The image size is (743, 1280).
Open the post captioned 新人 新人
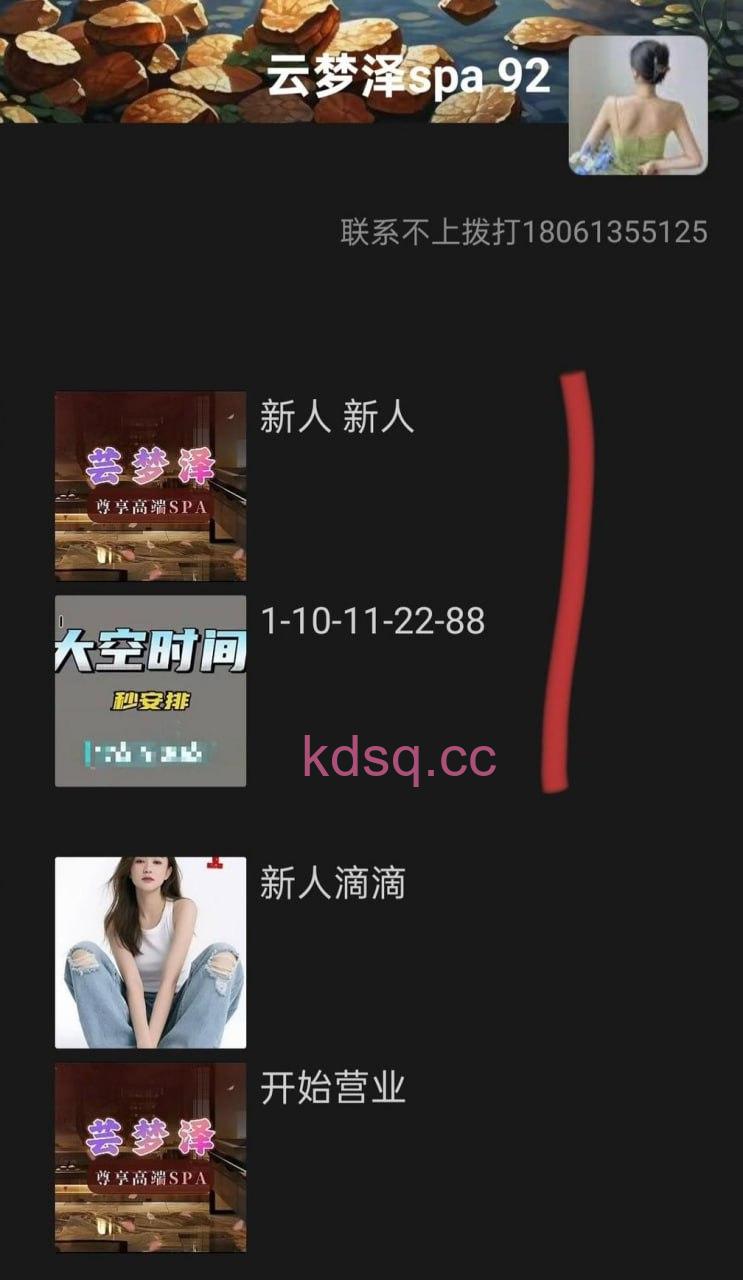point(150,486)
